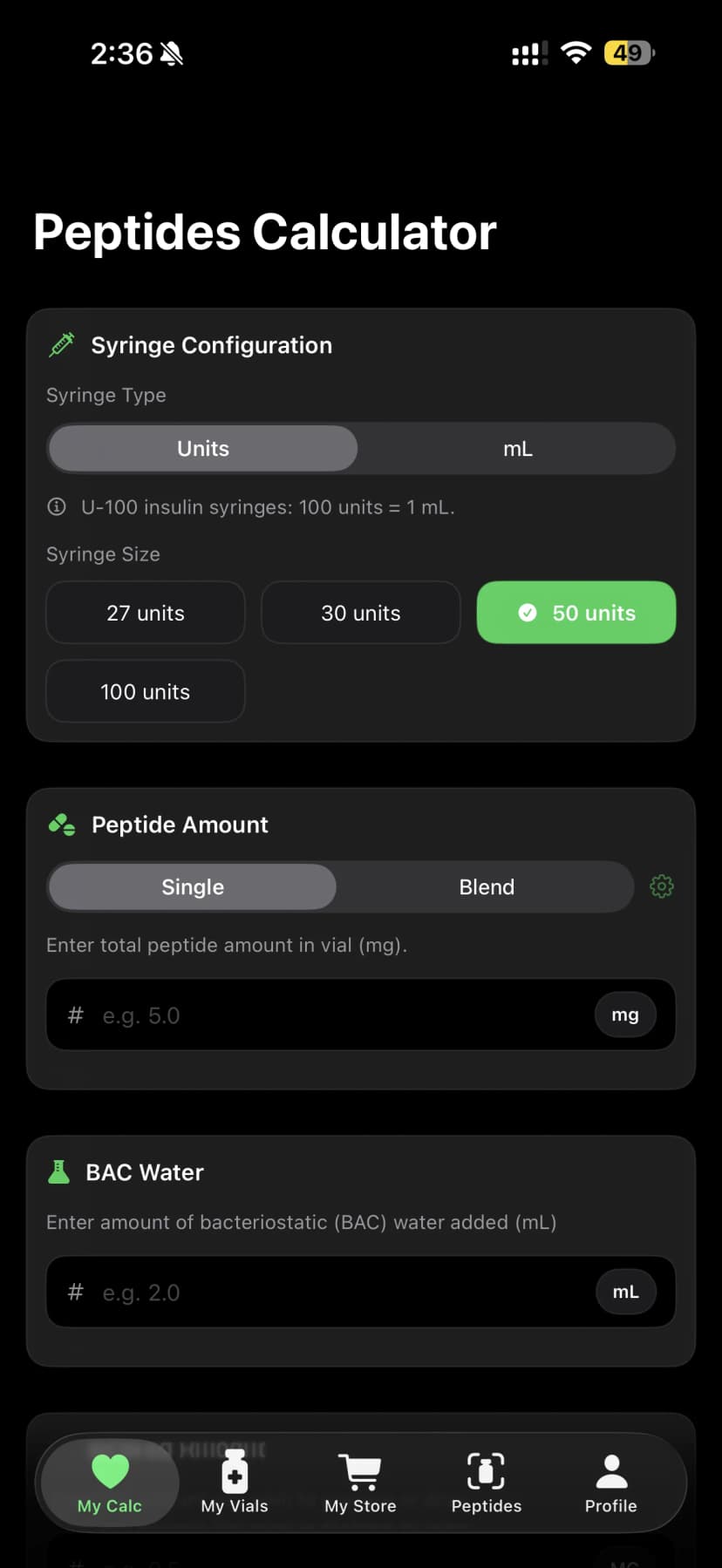Image resolution: width=722 pixels, height=1568 pixels.
Task: Open blend settings via the gear icon
Action: [x=662, y=886]
